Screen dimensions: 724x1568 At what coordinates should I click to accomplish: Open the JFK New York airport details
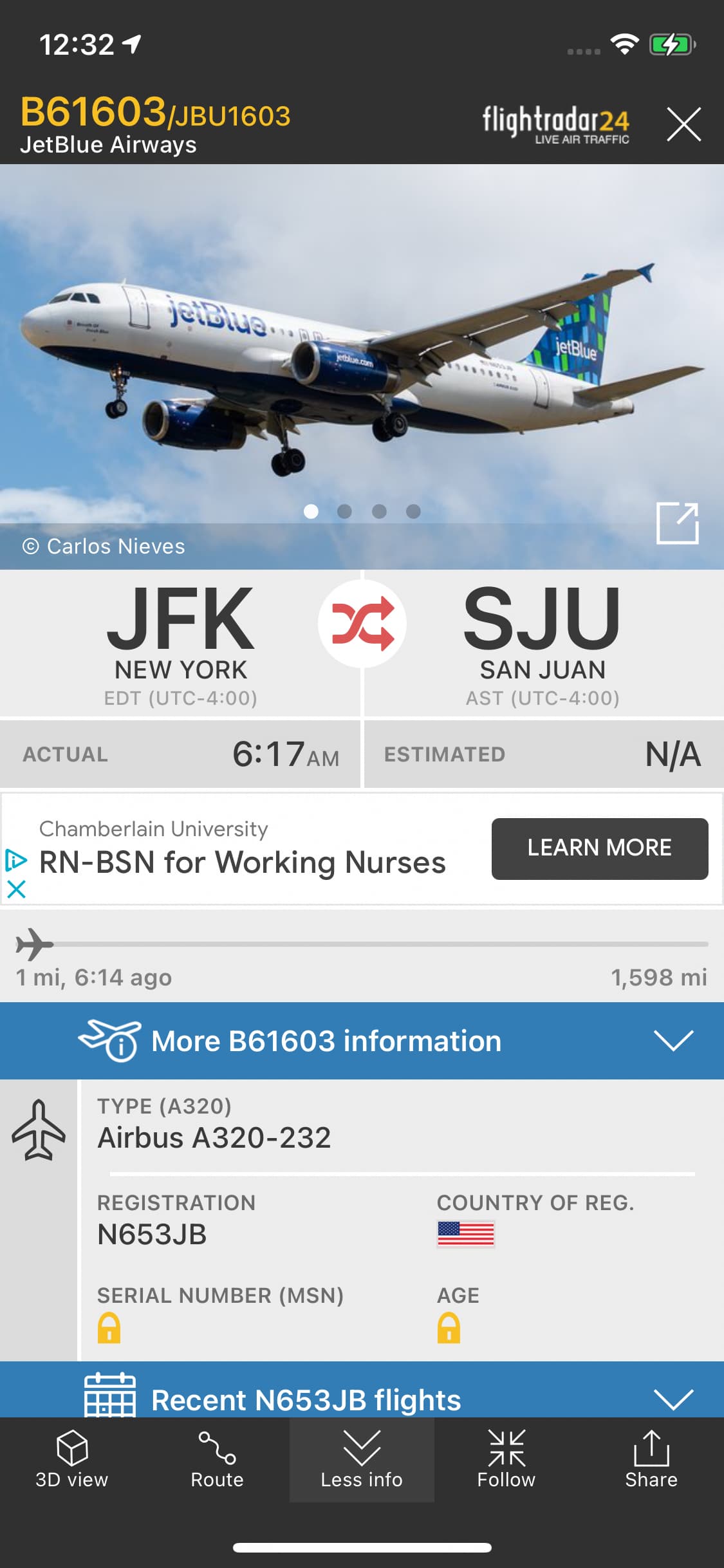(x=181, y=644)
